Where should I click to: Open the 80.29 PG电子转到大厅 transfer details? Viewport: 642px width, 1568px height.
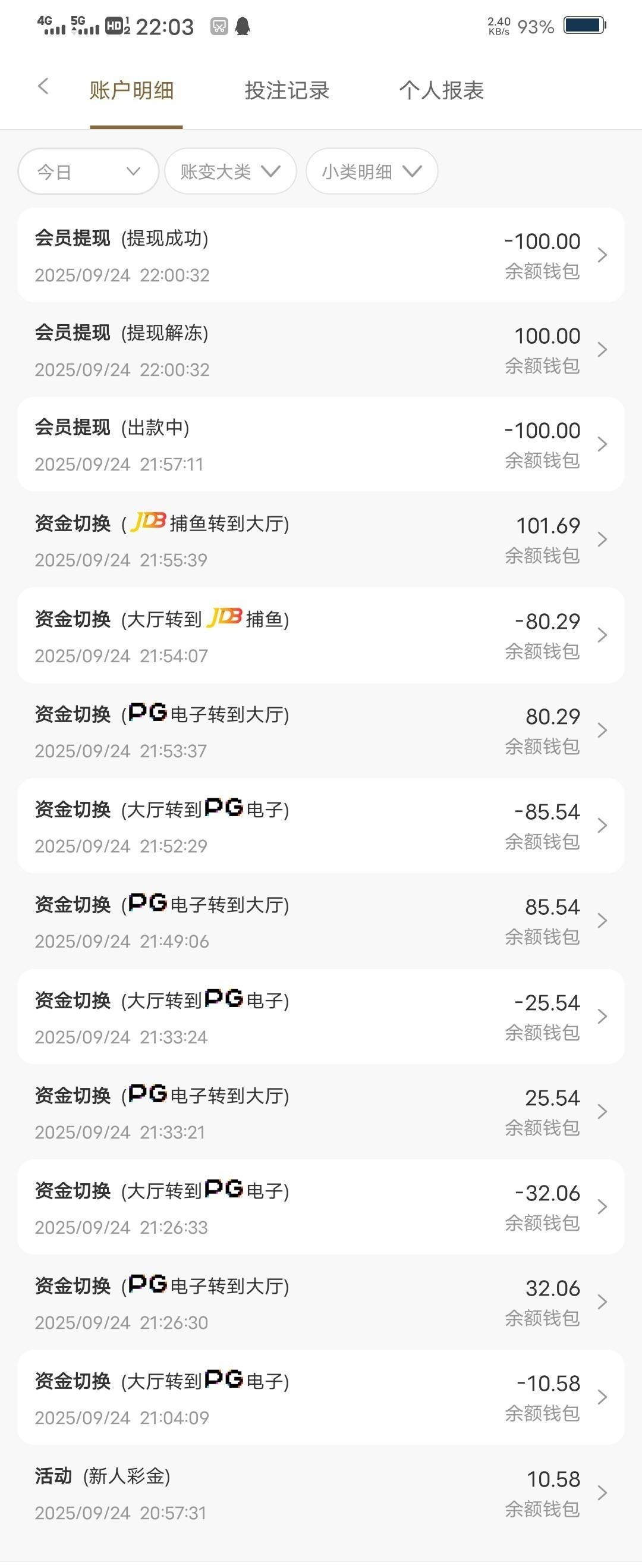(320, 730)
